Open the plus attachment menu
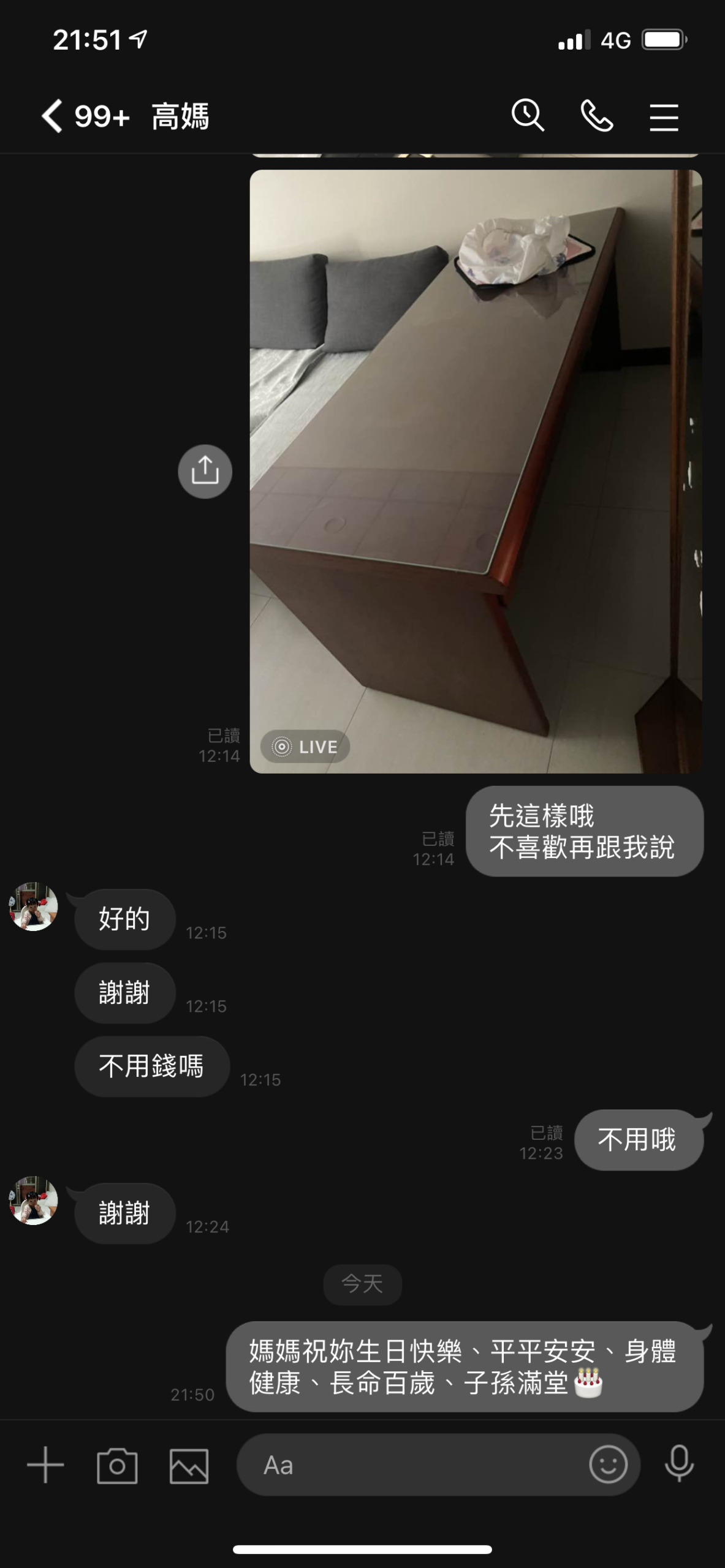Viewport: 725px width, 1568px height. [x=46, y=1465]
